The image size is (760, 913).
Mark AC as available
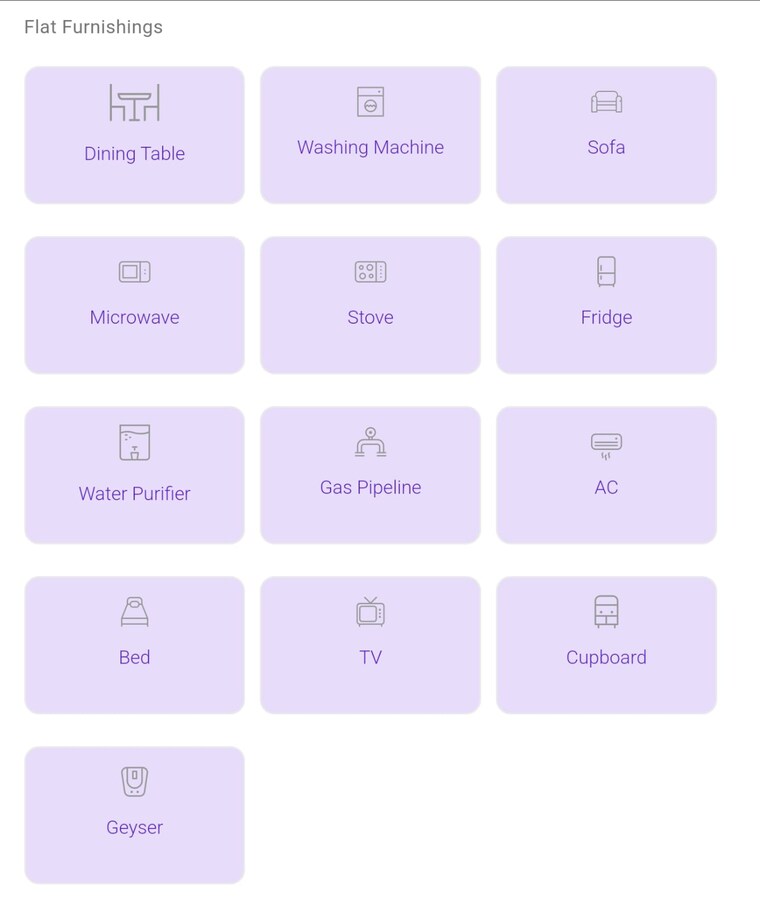click(x=606, y=475)
